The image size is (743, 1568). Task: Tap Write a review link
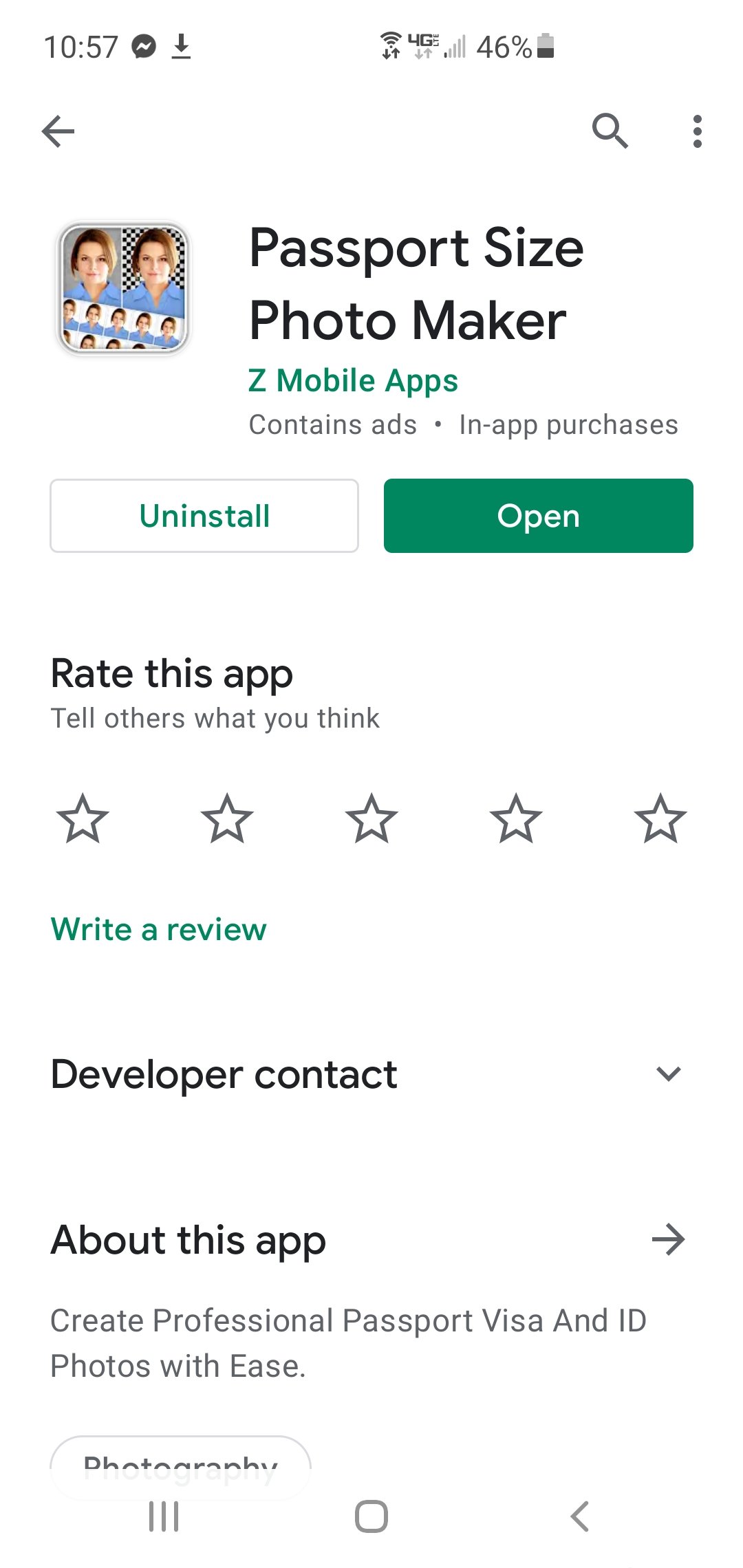pos(159,929)
